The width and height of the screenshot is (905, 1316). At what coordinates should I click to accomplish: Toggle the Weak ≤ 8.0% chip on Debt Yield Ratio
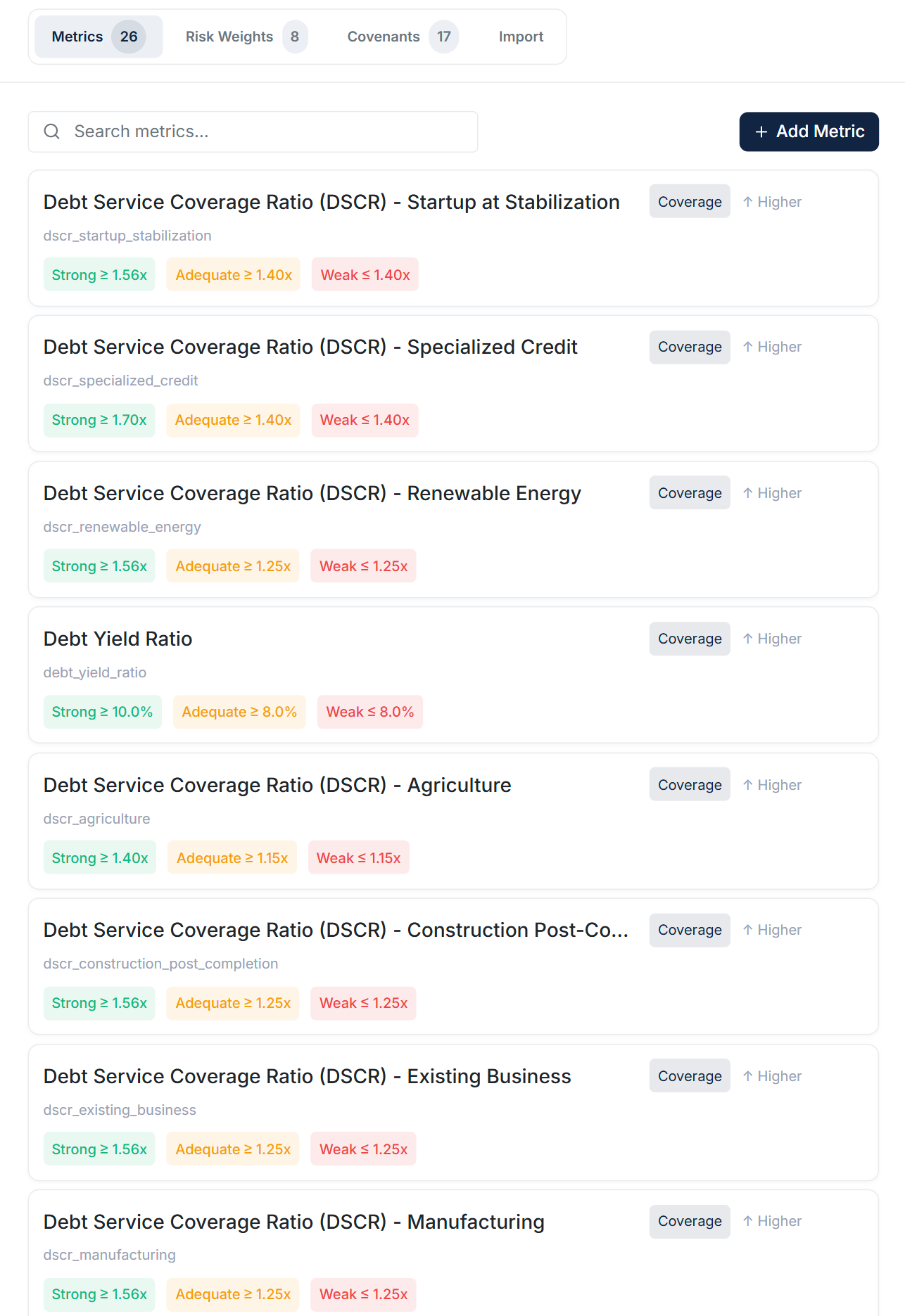[x=370, y=712]
